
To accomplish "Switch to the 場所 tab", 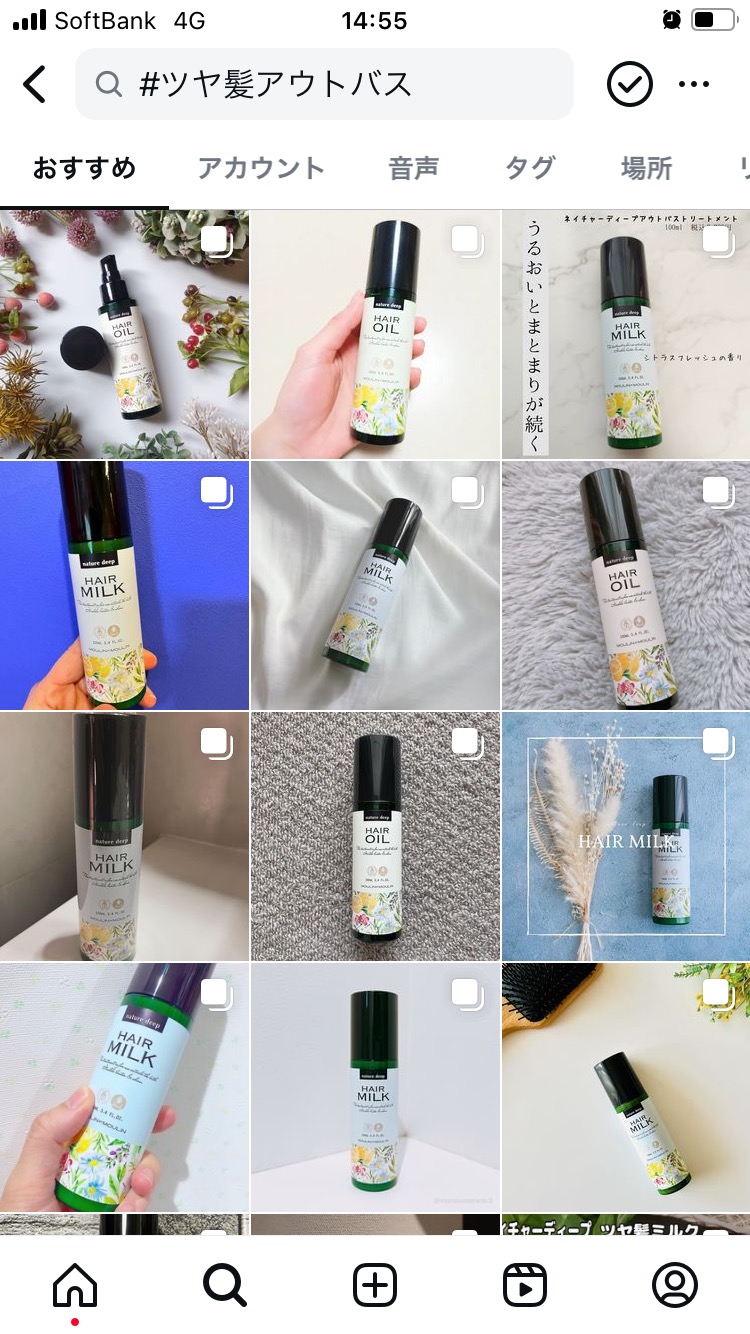I will (x=646, y=168).
